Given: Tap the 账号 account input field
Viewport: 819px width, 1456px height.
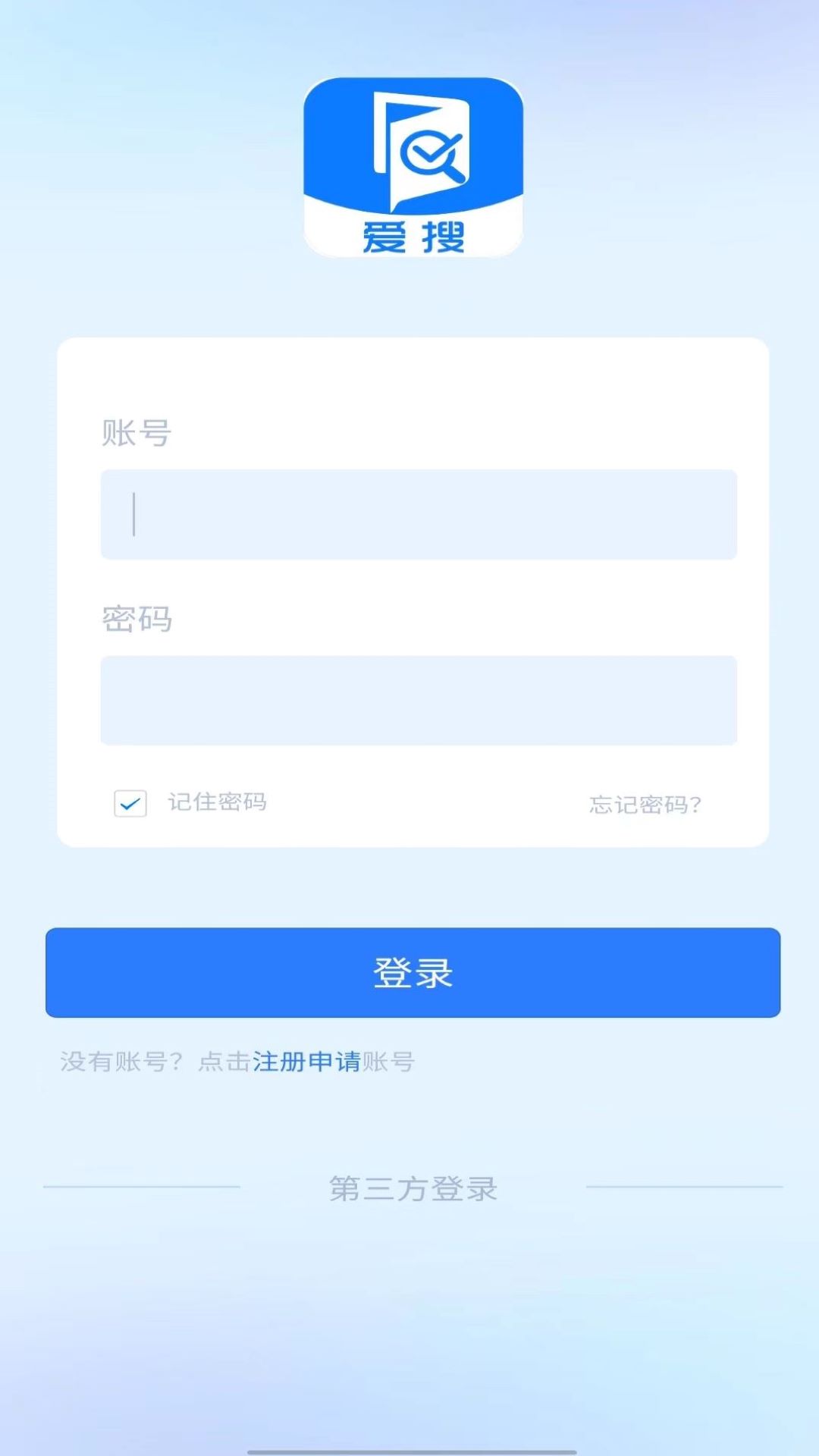Looking at the screenshot, I should pyautogui.click(x=419, y=515).
